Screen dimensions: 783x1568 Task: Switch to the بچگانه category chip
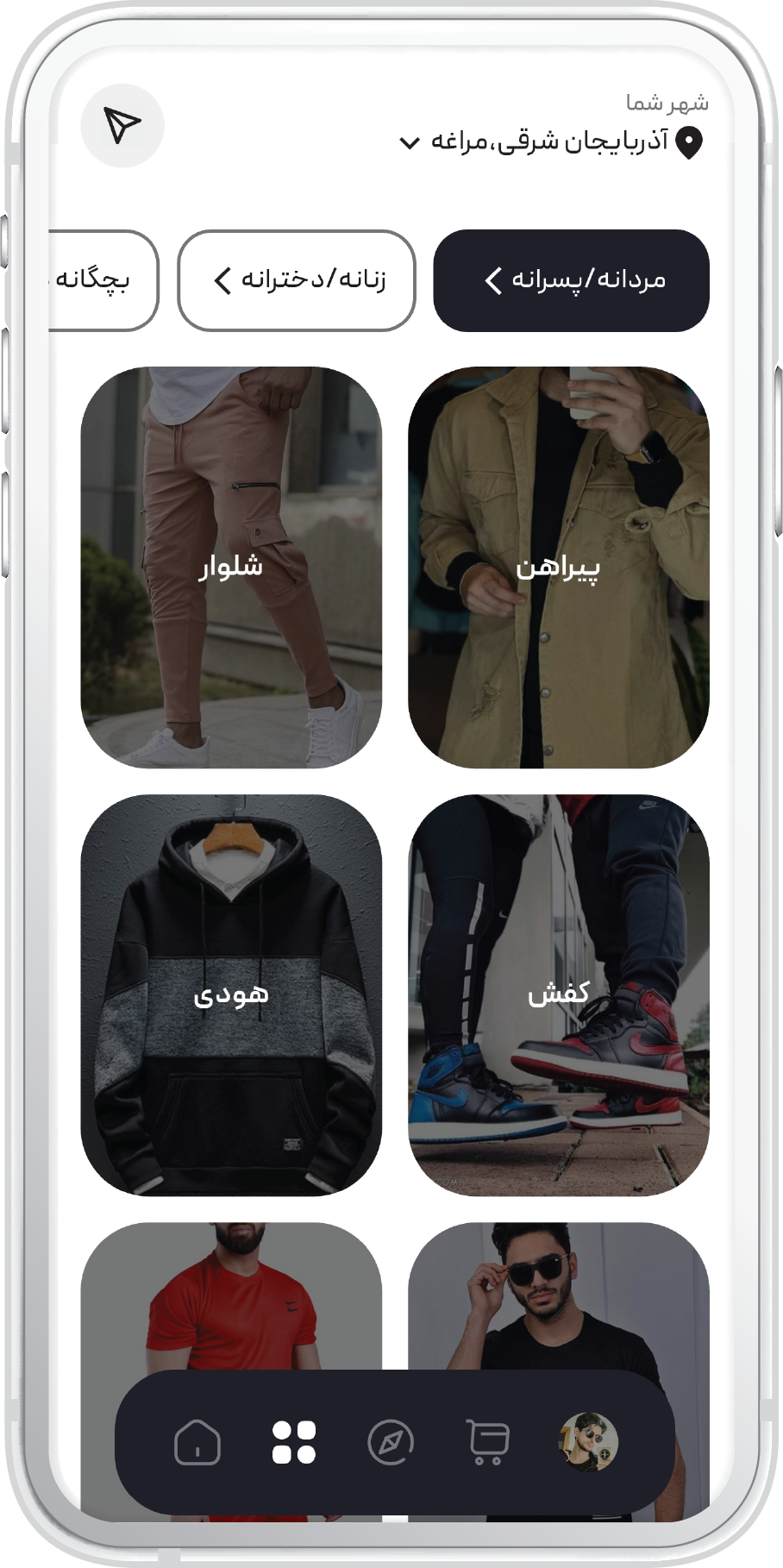pos(99,280)
